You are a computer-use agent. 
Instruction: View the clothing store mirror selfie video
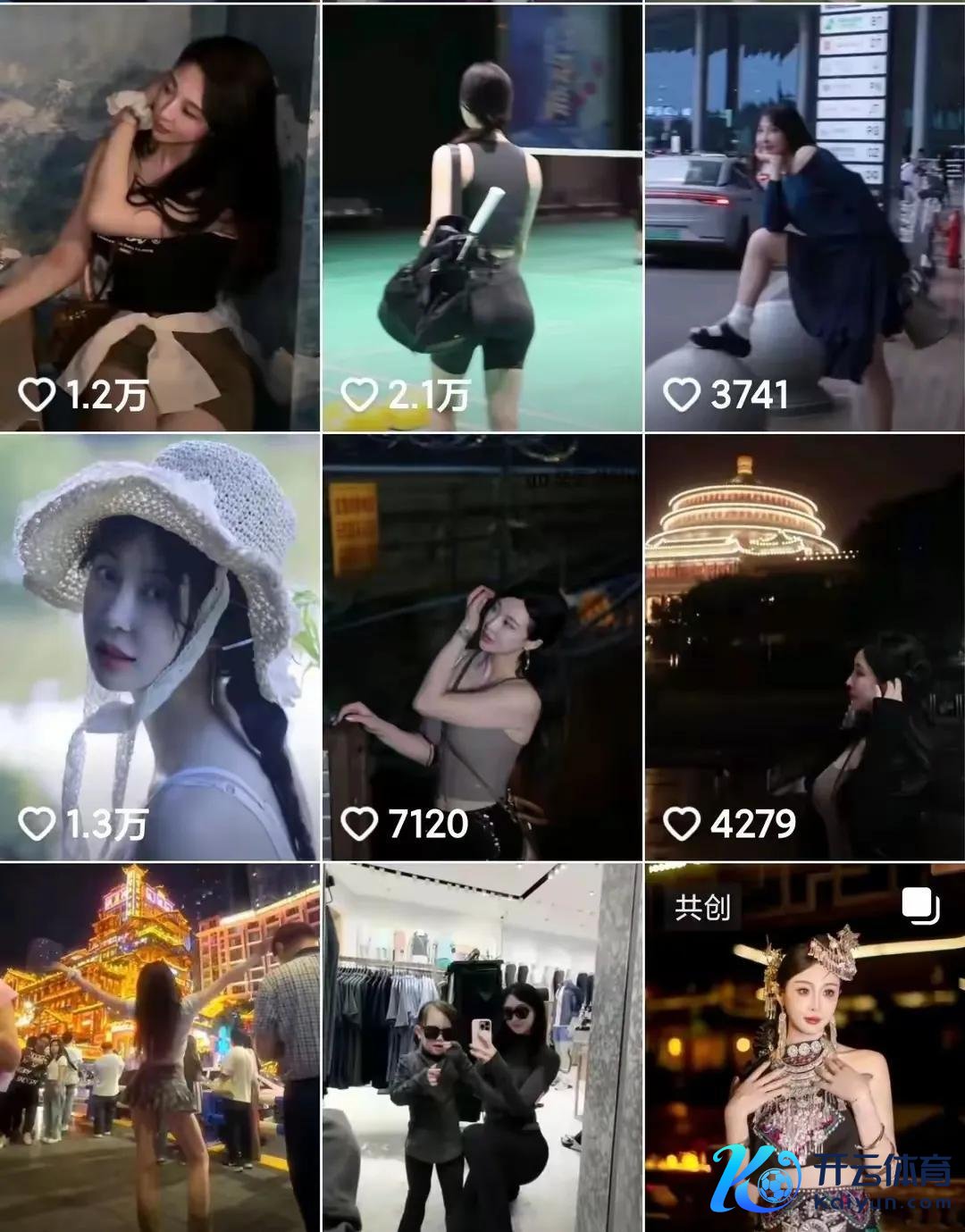pos(482,1045)
